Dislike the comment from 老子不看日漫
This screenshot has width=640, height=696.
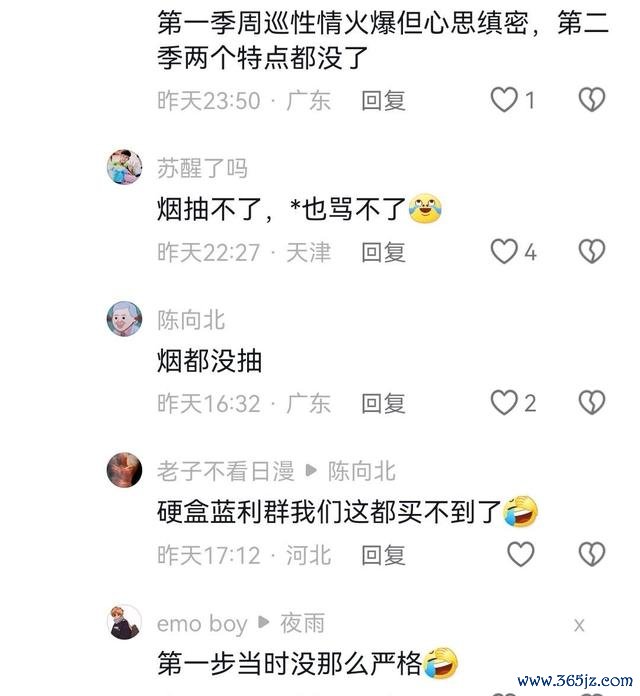click(592, 554)
